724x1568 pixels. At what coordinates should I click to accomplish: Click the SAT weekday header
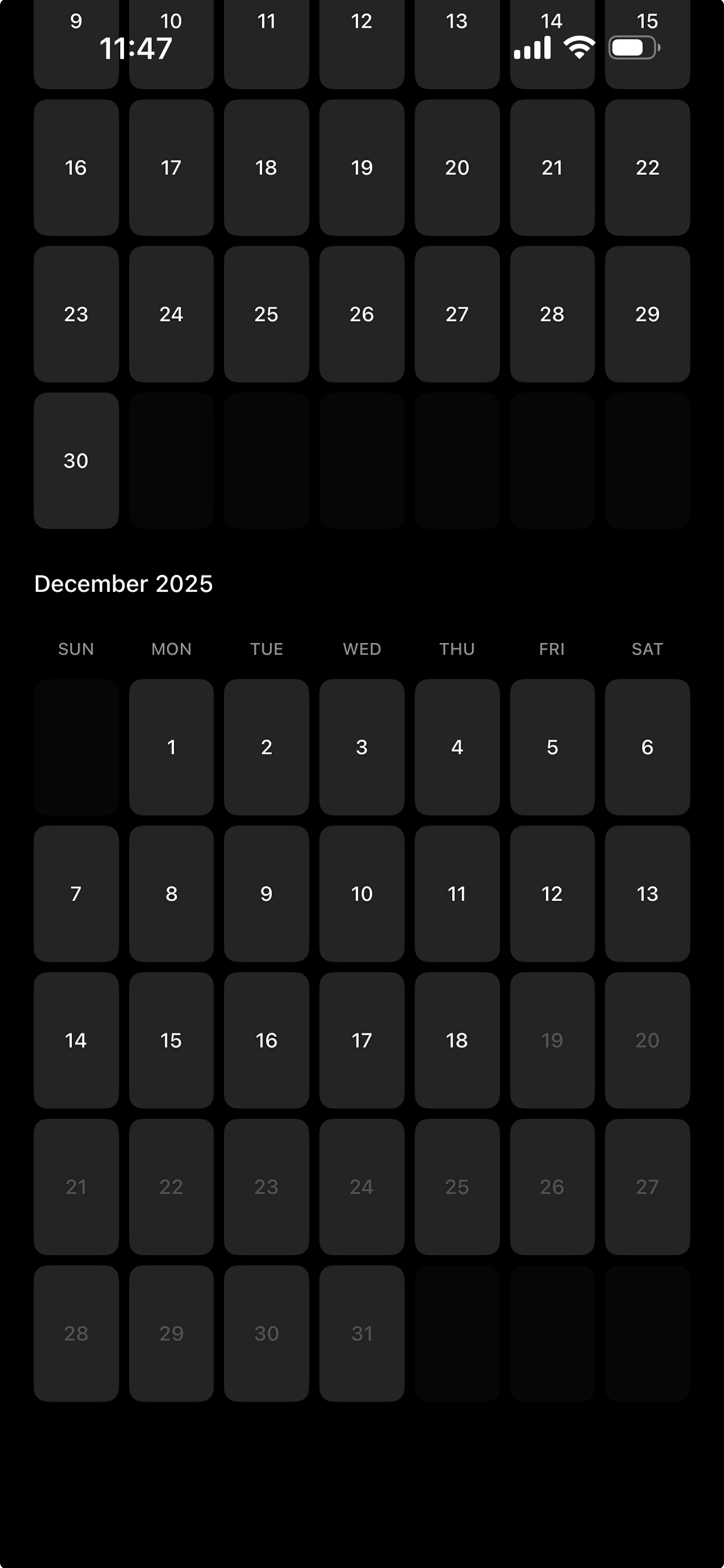point(646,649)
